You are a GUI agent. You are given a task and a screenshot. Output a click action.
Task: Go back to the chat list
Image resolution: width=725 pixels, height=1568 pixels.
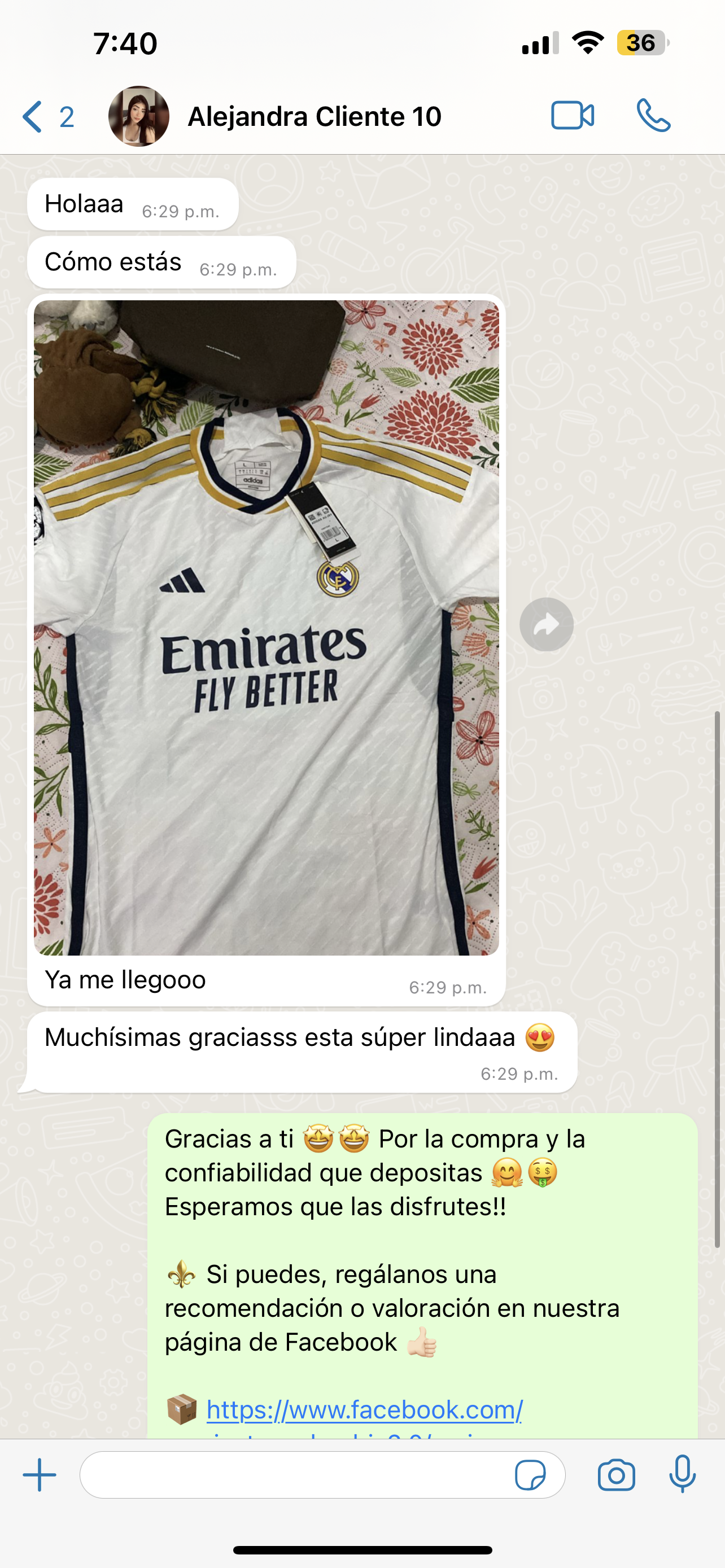point(47,116)
